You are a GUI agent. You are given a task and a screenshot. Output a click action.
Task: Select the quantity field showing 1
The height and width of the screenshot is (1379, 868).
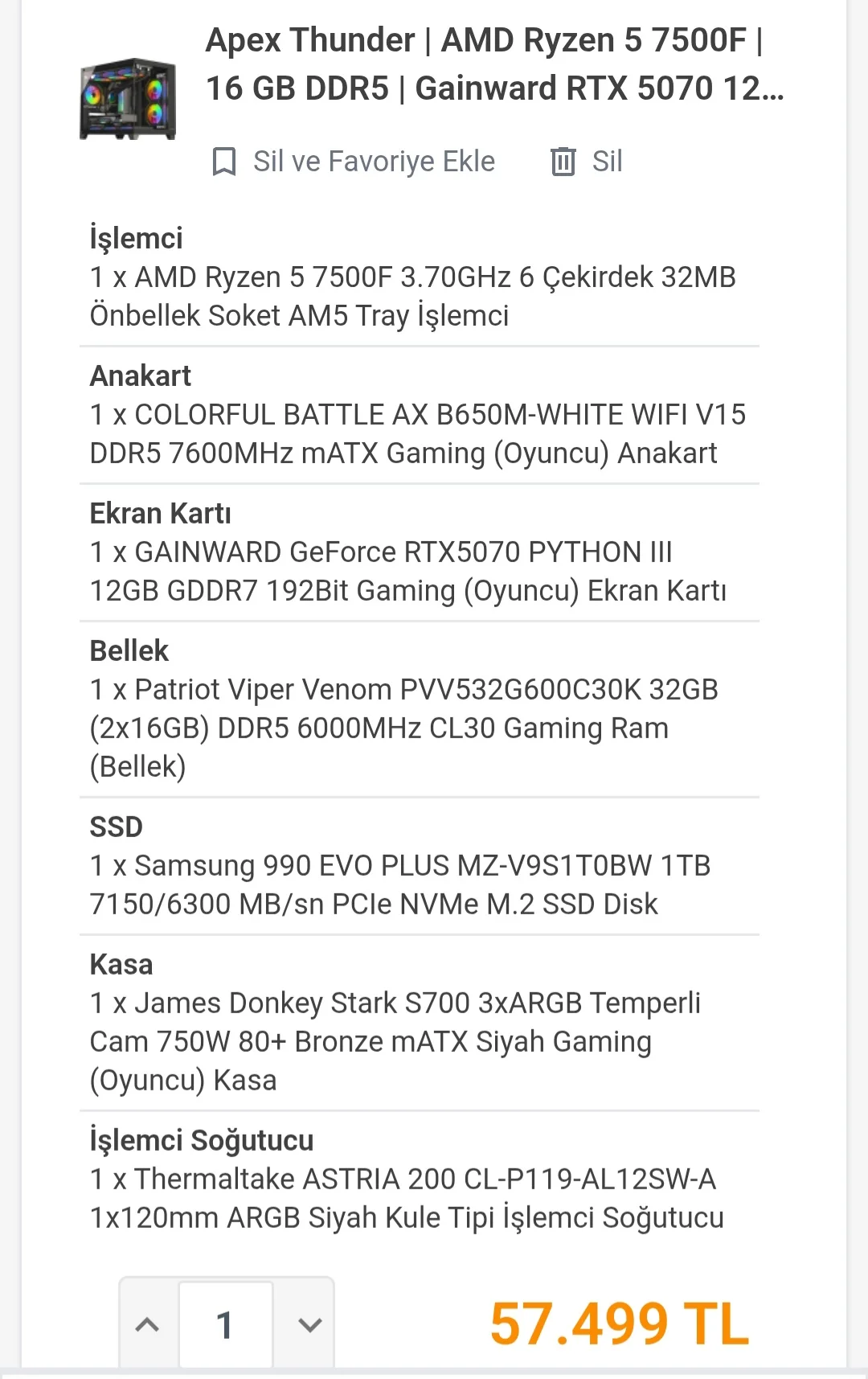(225, 1324)
